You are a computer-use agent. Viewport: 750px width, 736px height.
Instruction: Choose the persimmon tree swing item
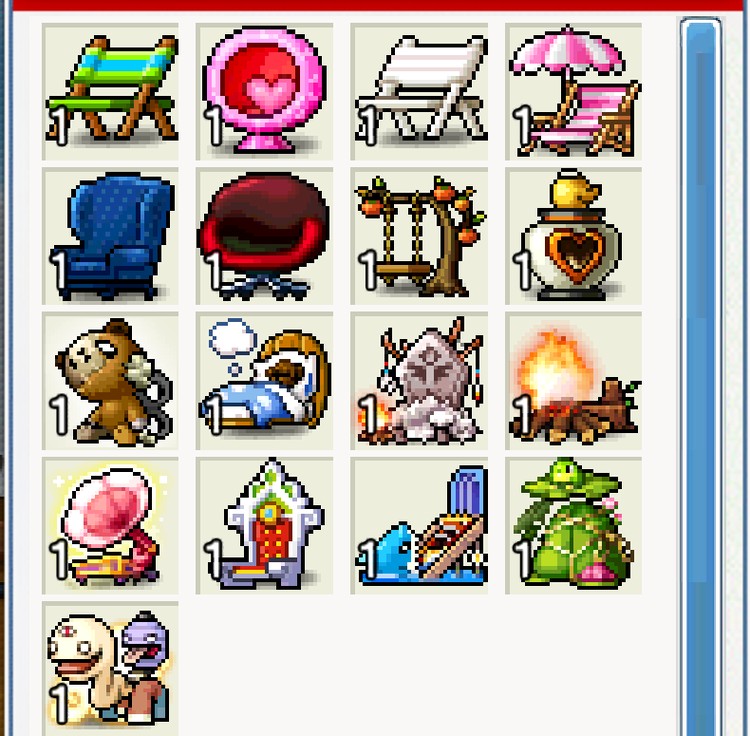click(420, 237)
